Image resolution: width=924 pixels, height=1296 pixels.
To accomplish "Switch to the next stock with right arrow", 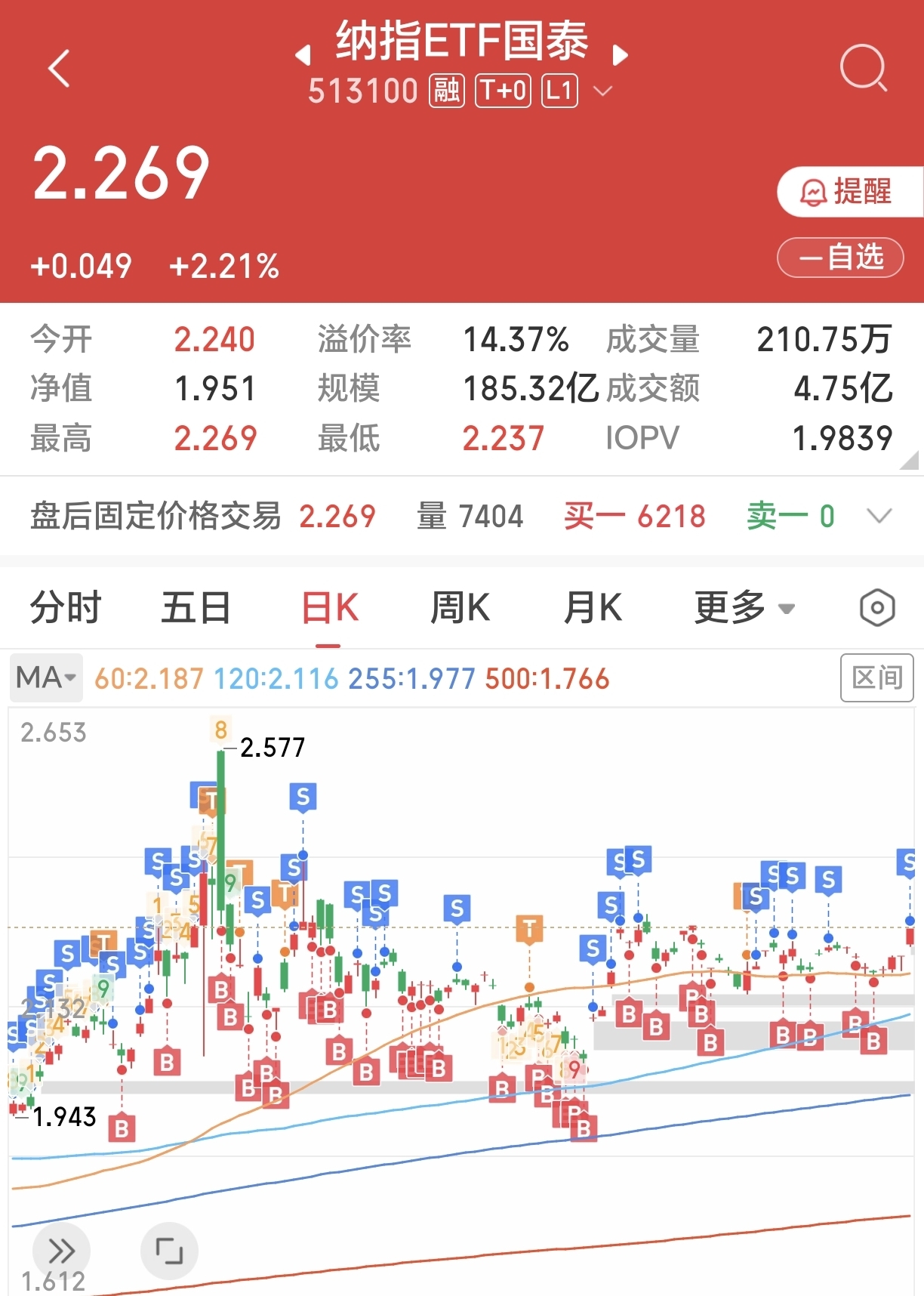I will 620,55.
